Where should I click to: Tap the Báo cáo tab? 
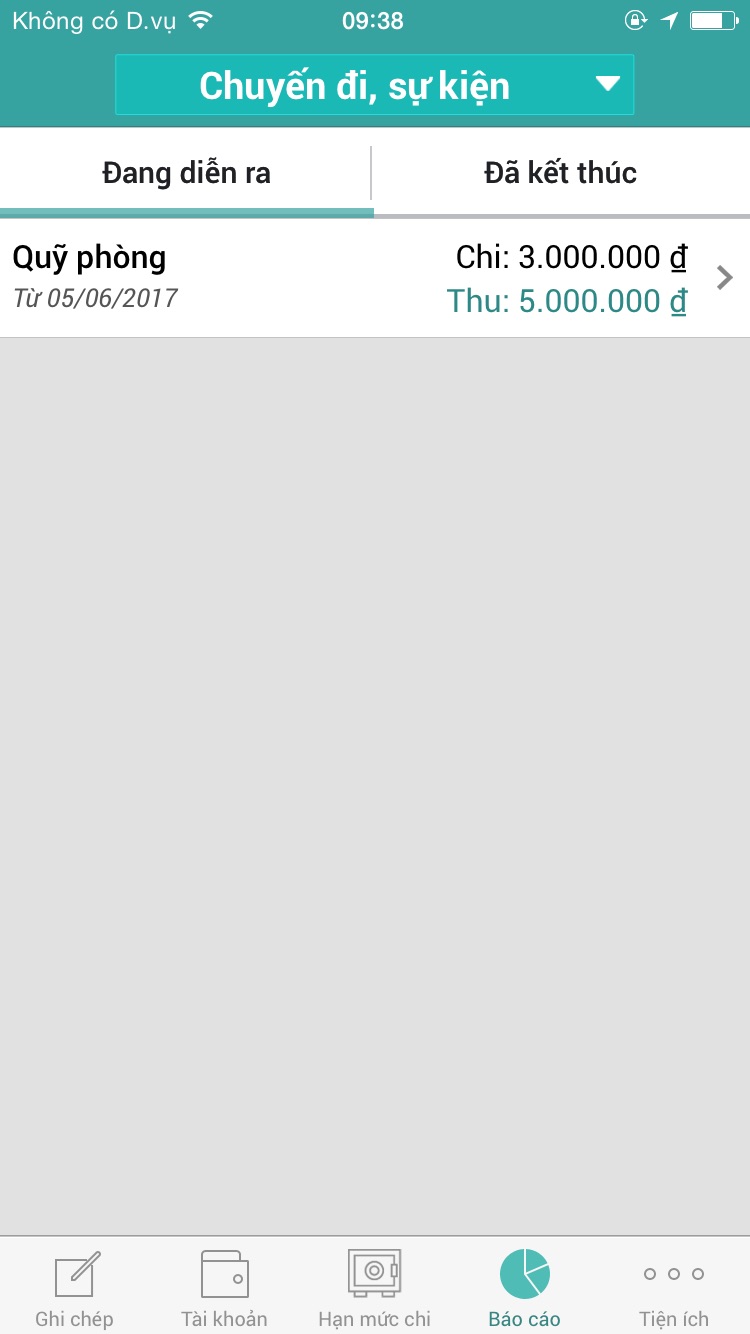(x=525, y=1288)
